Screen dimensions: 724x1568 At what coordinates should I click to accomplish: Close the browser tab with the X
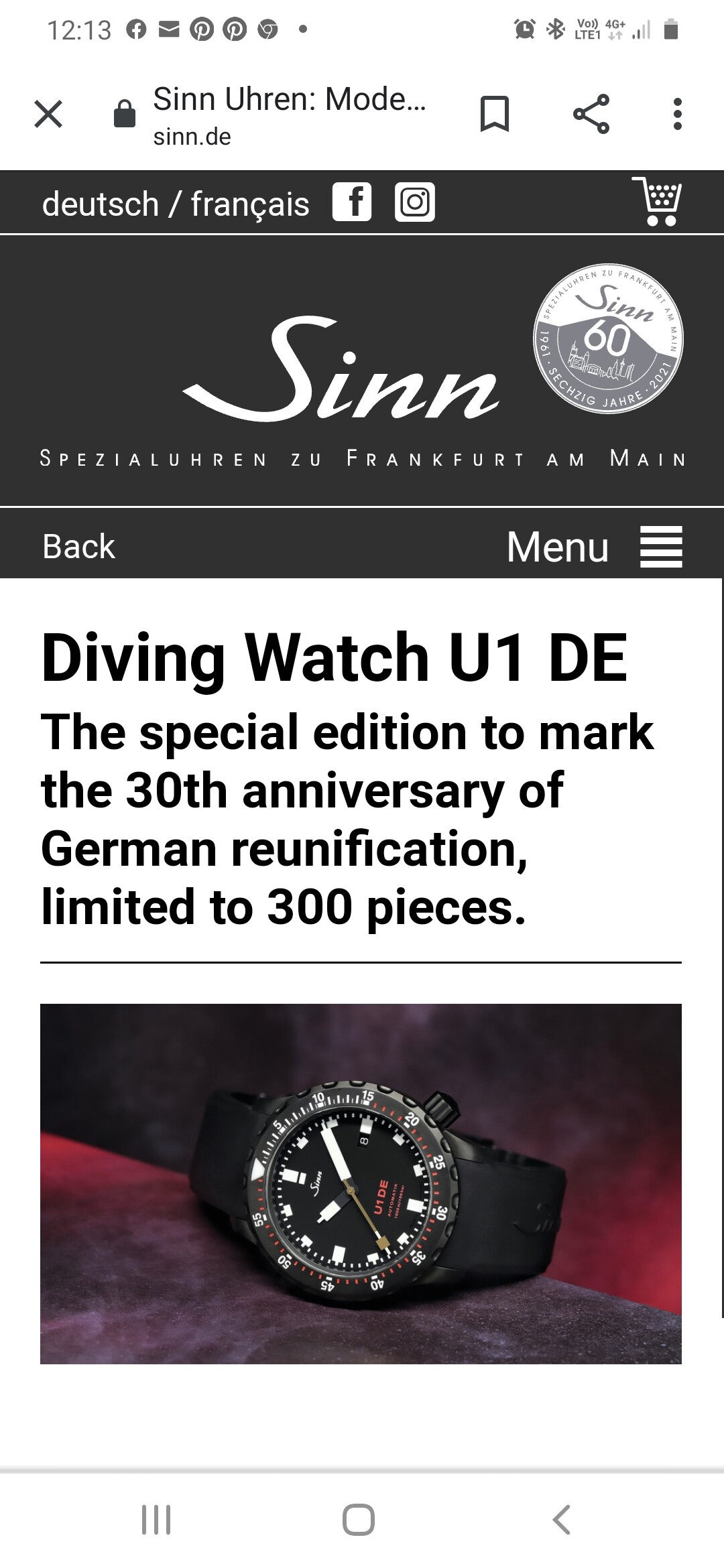coord(48,114)
